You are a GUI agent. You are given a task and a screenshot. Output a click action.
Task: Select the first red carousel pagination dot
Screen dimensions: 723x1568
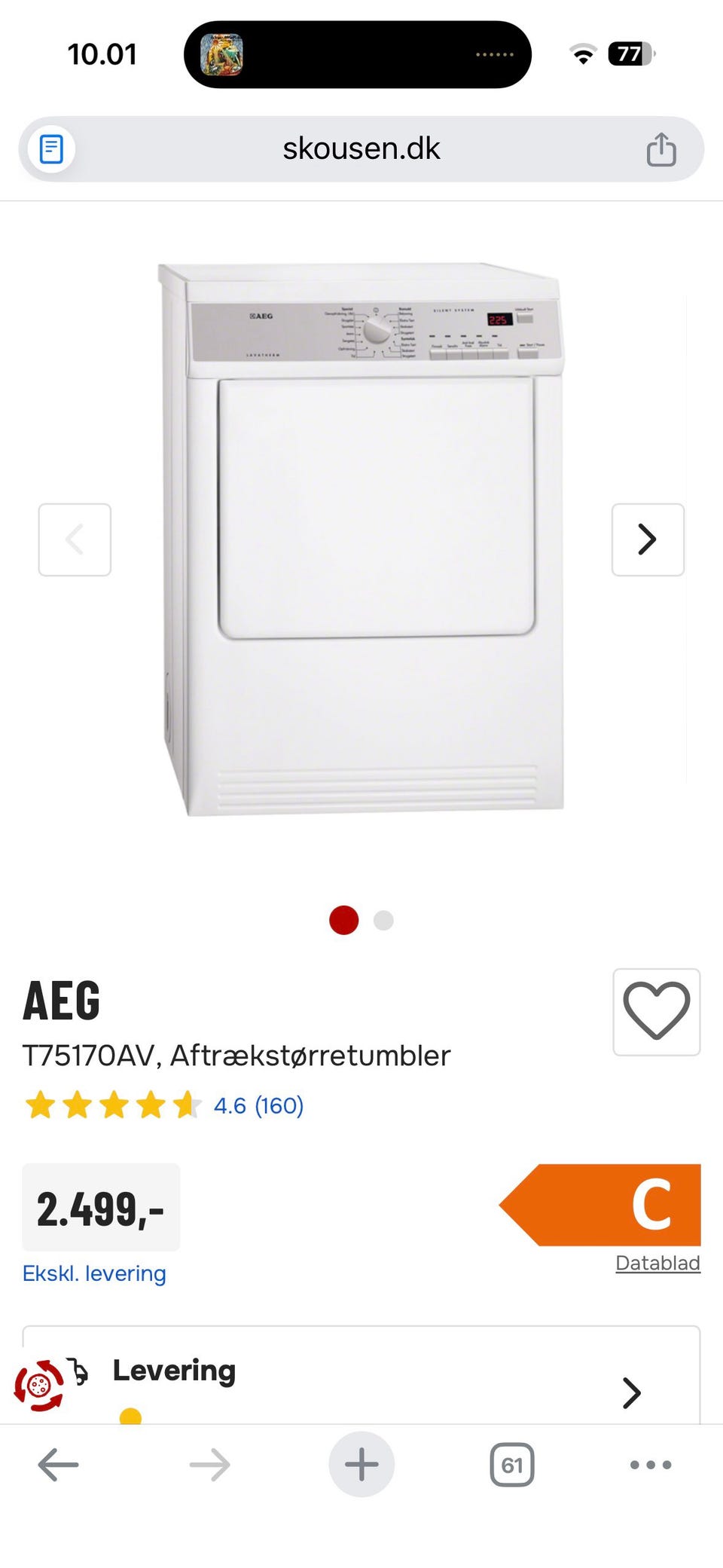(343, 921)
